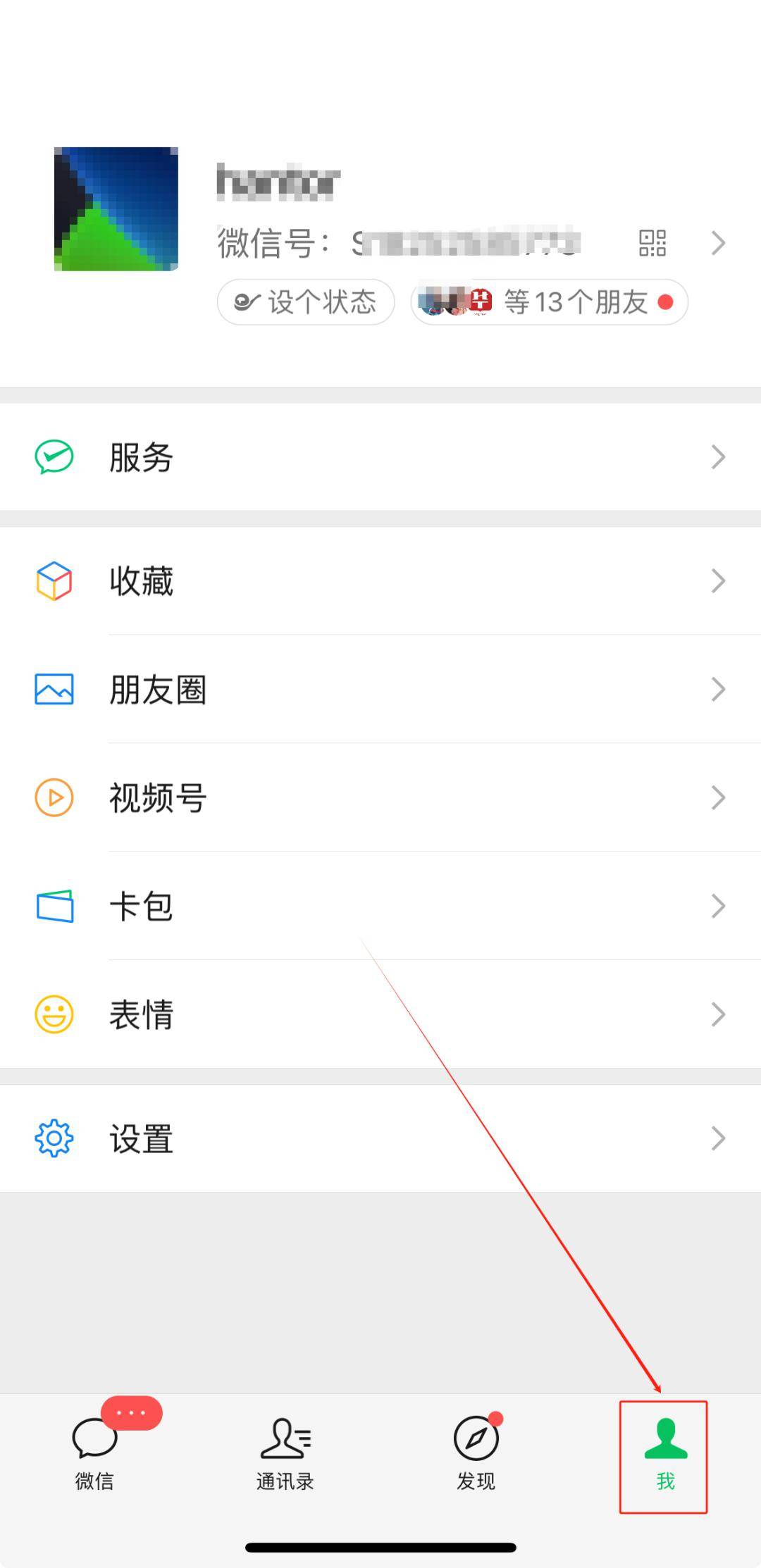This screenshot has height=1568, width=761.
Task: Open 卡包 card wallet
Action: pyautogui.click(x=380, y=906)
